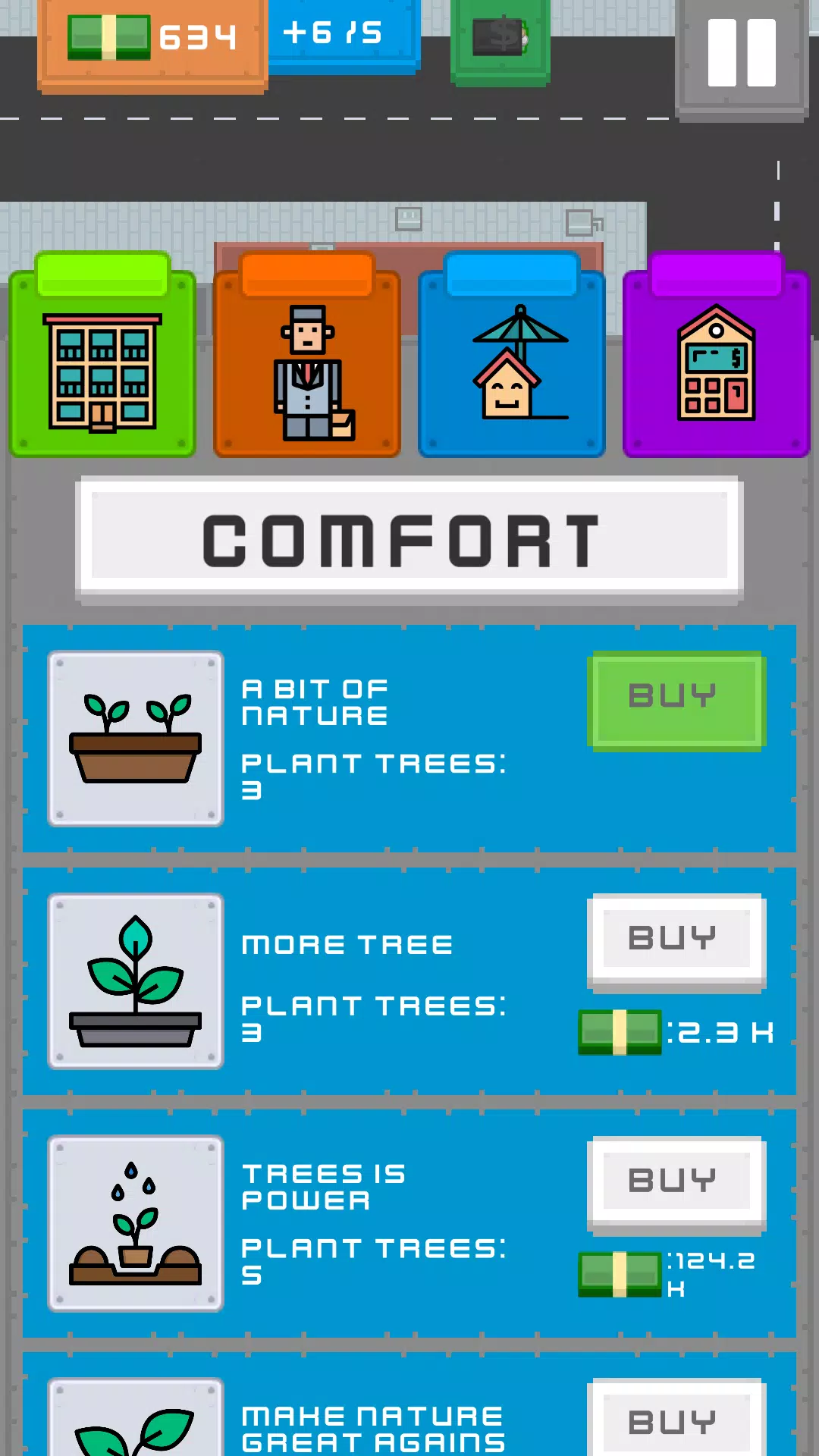Buy the A Bit of Nature upgrade
Viewport: 819px width, 1456px height.
coord(676,699)
